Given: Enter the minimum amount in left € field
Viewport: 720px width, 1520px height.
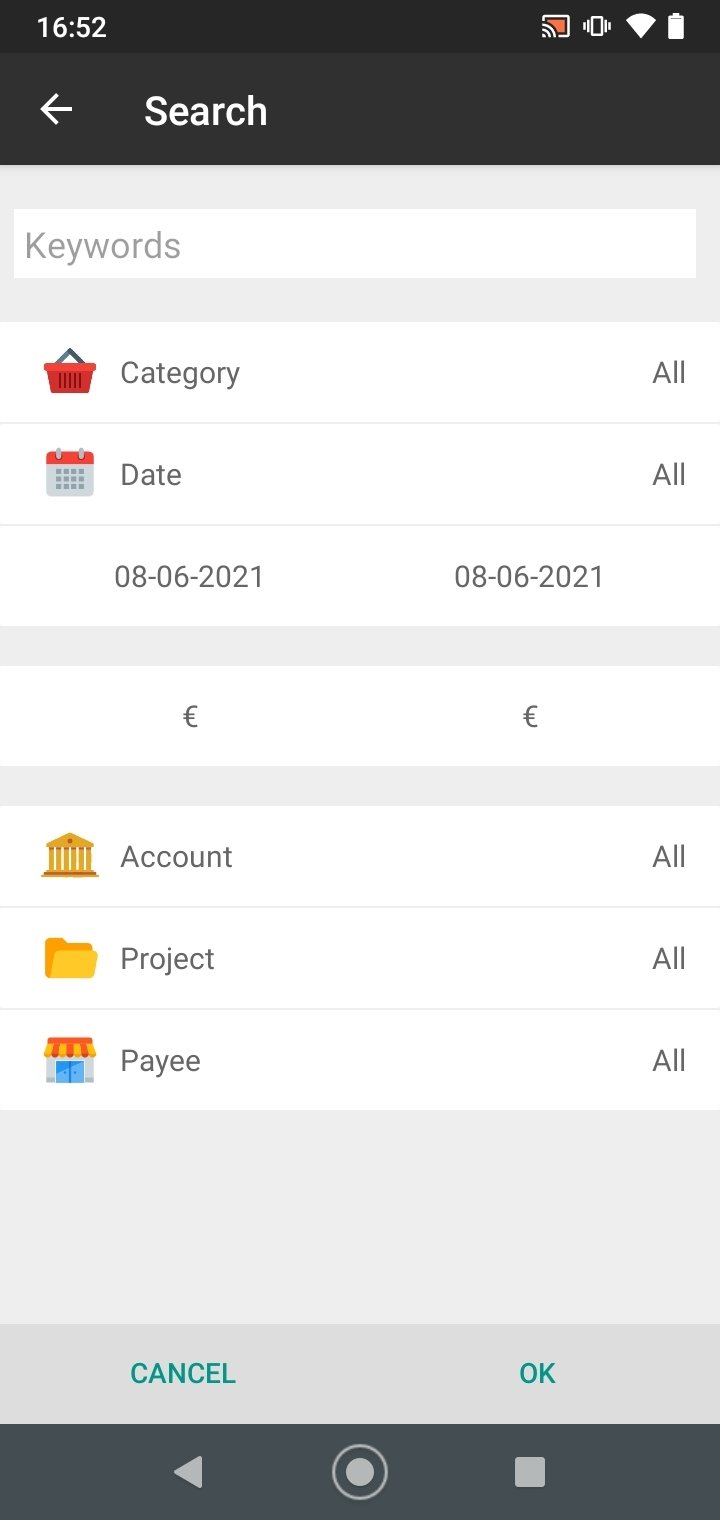Looking at the screenshot, I should (190, 716).
